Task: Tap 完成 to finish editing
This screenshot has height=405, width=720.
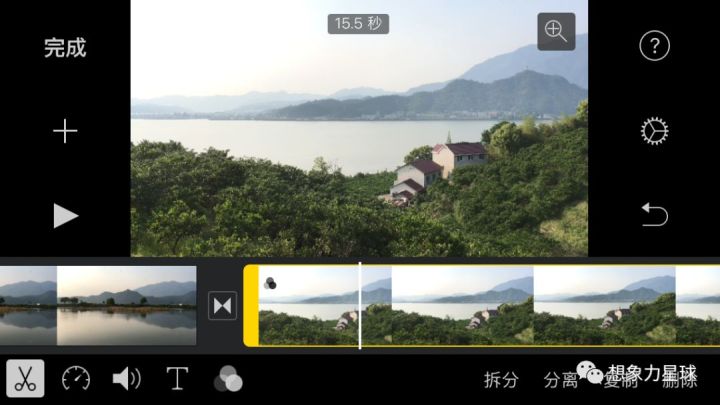Action: click(65, 48)
